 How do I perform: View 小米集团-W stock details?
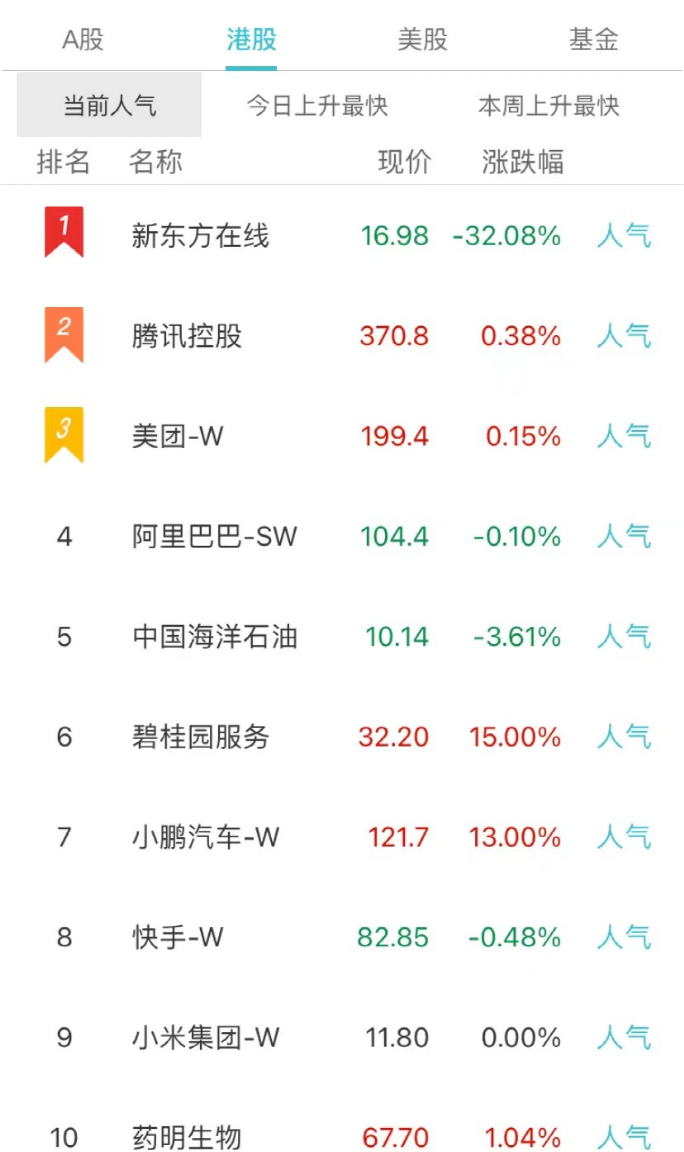[x=205, y=1037]
